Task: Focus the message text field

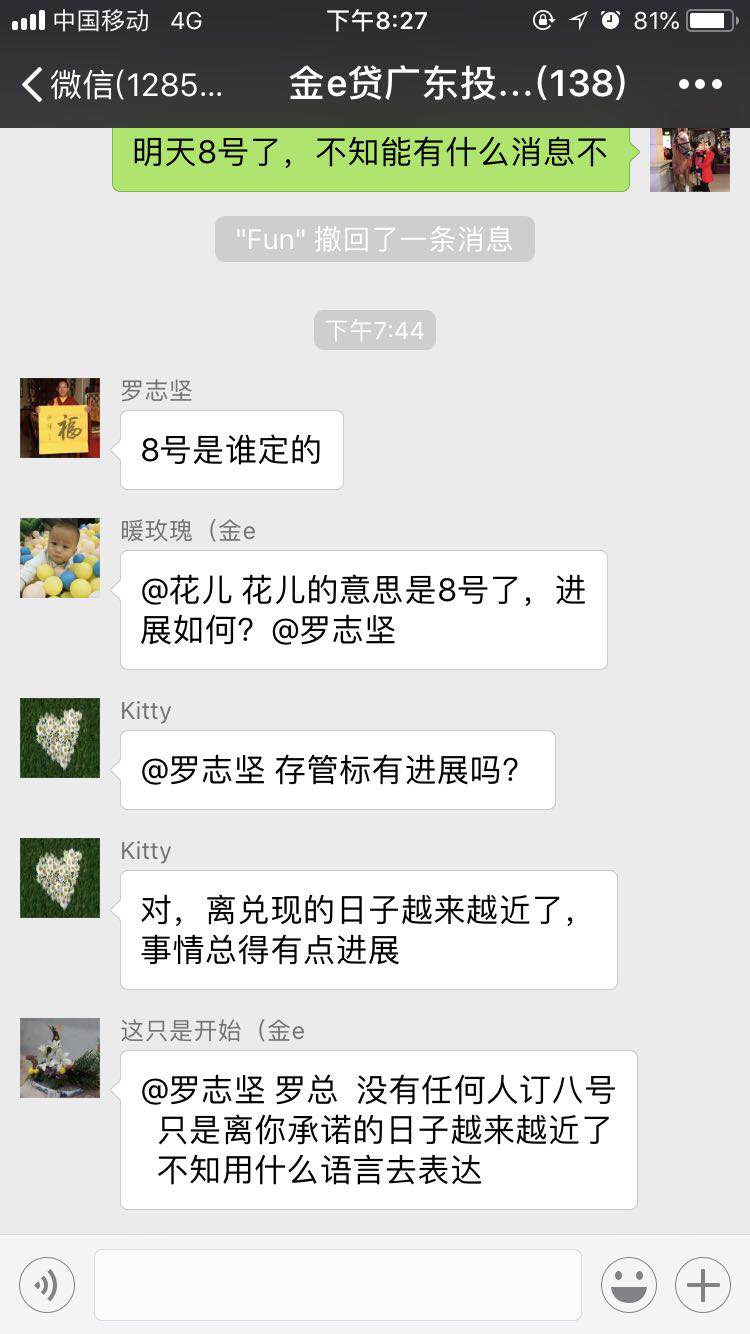Action: [338, 1285]
